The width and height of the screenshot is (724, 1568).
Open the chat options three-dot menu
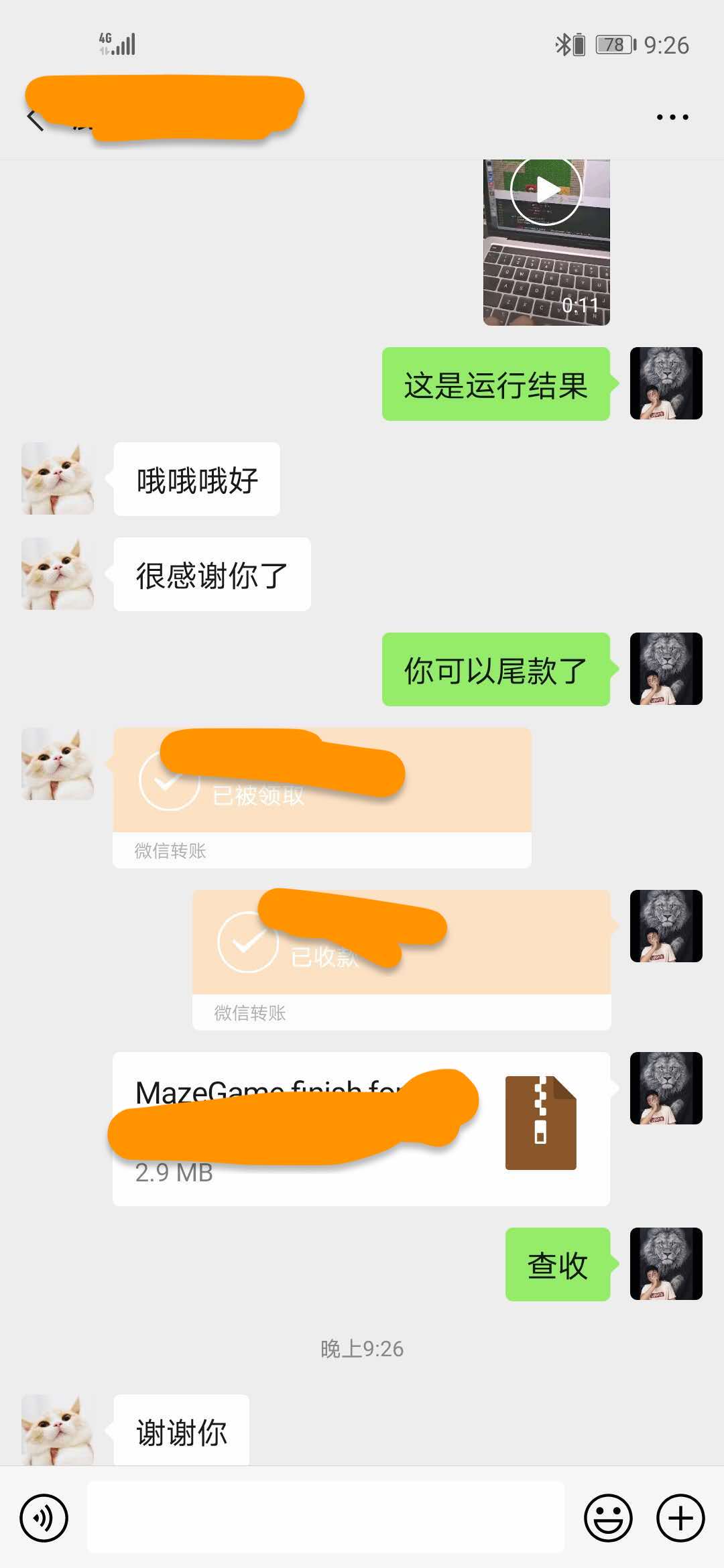pos(672,117)
